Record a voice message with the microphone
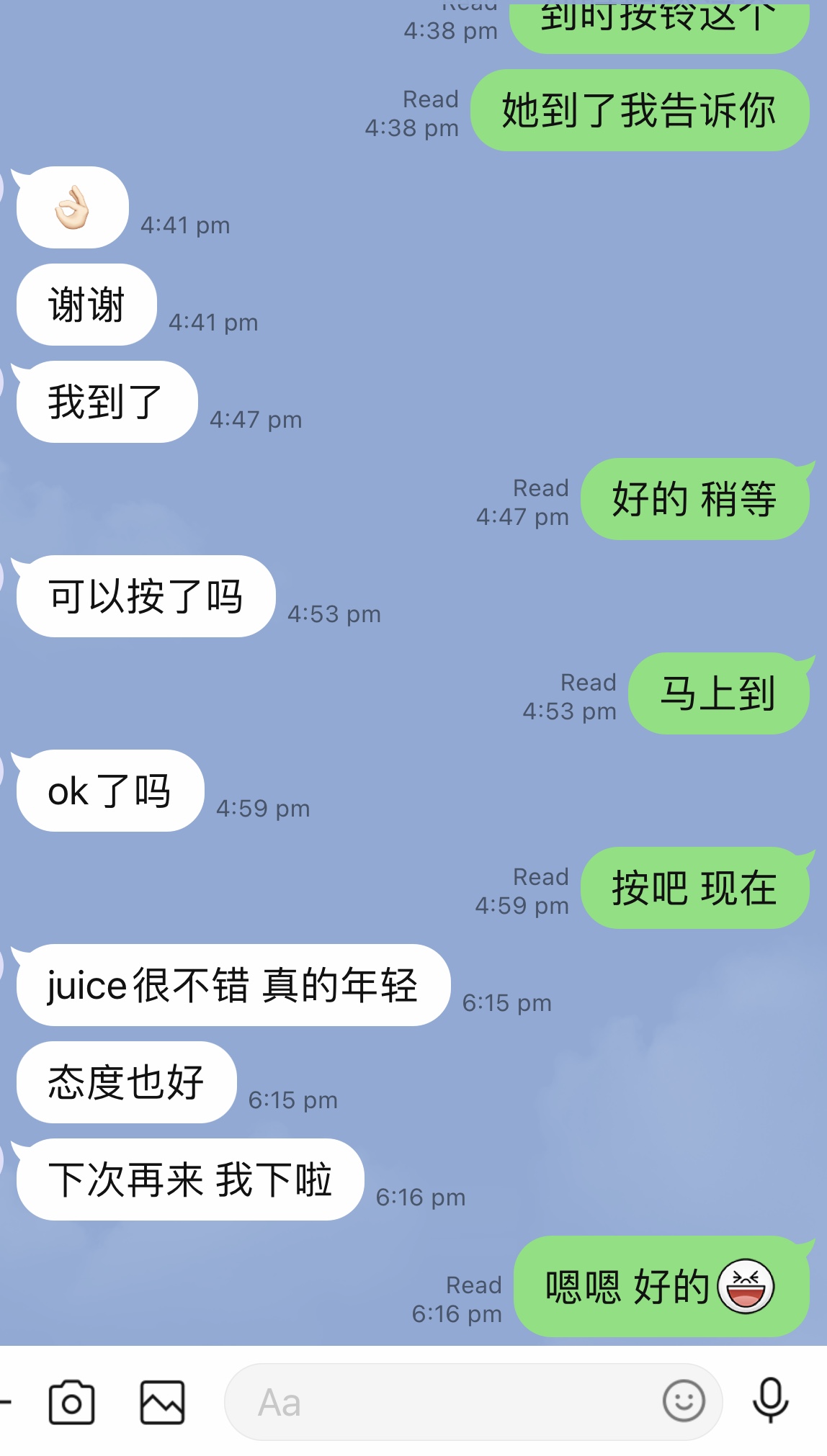The width and height of the screenshot is (827, 1456). [x=770, y=1401]
